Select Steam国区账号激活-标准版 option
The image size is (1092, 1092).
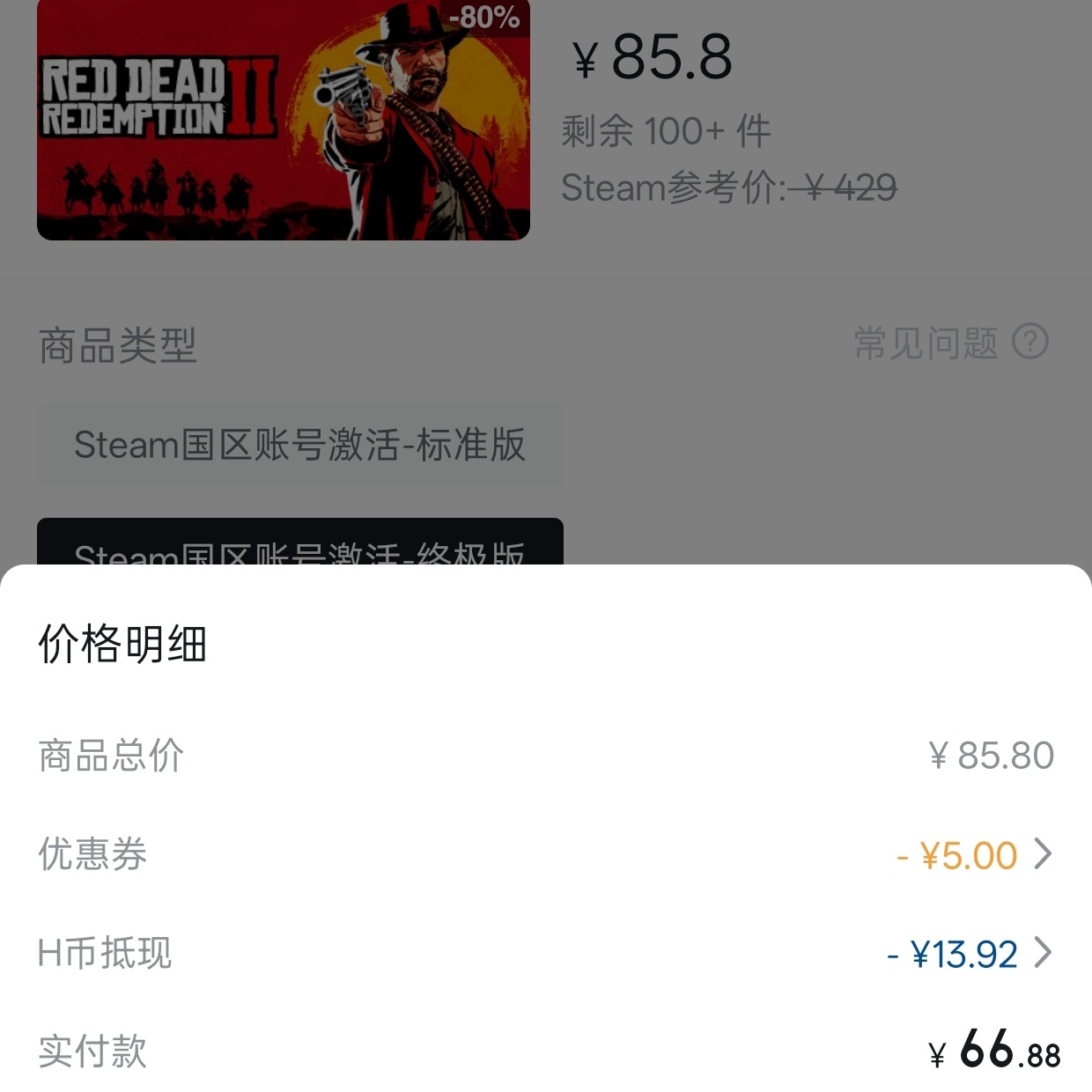[299, 445]
